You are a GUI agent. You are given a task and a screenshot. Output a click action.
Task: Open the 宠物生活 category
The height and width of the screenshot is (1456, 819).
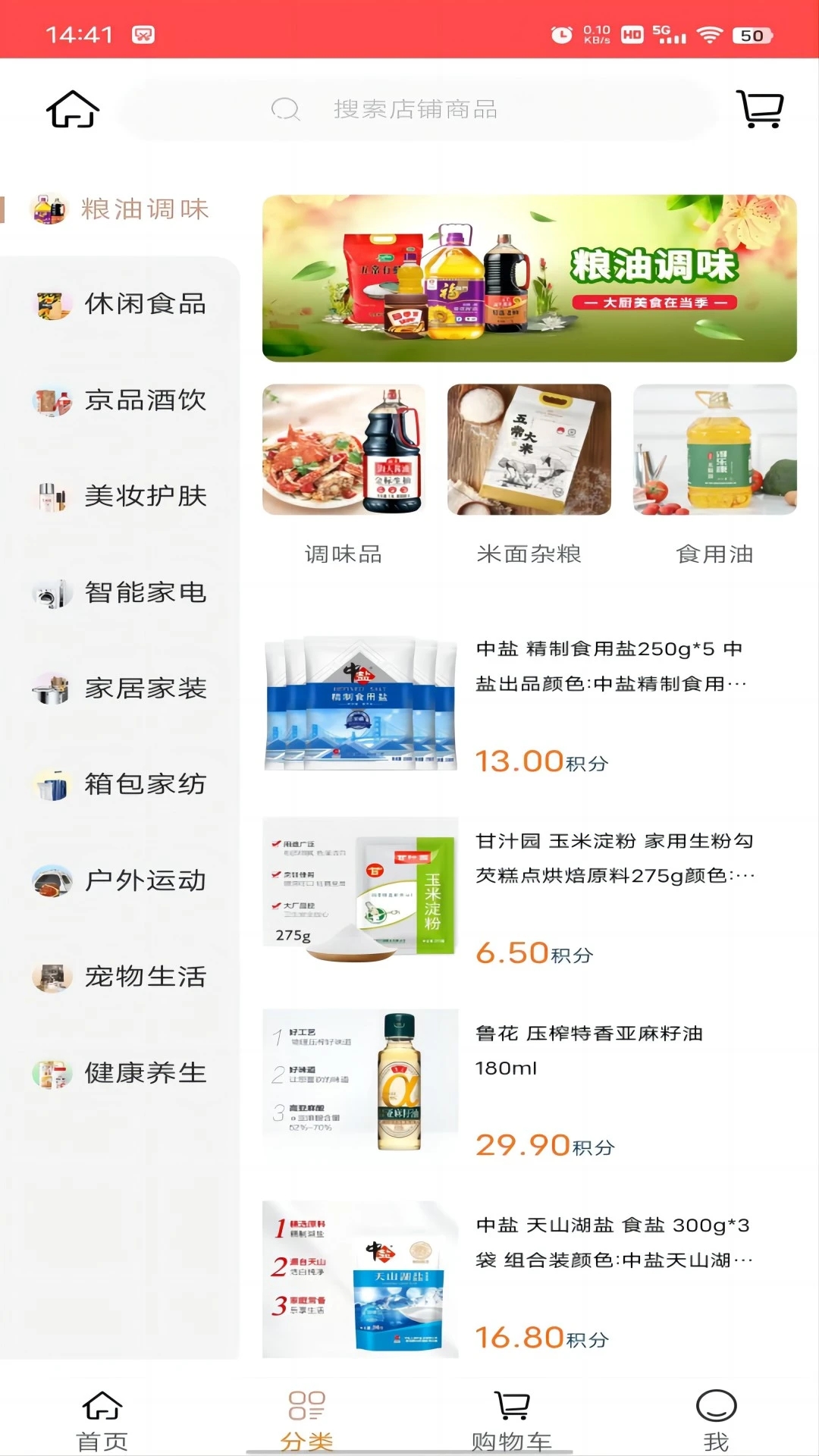point(121,977)
